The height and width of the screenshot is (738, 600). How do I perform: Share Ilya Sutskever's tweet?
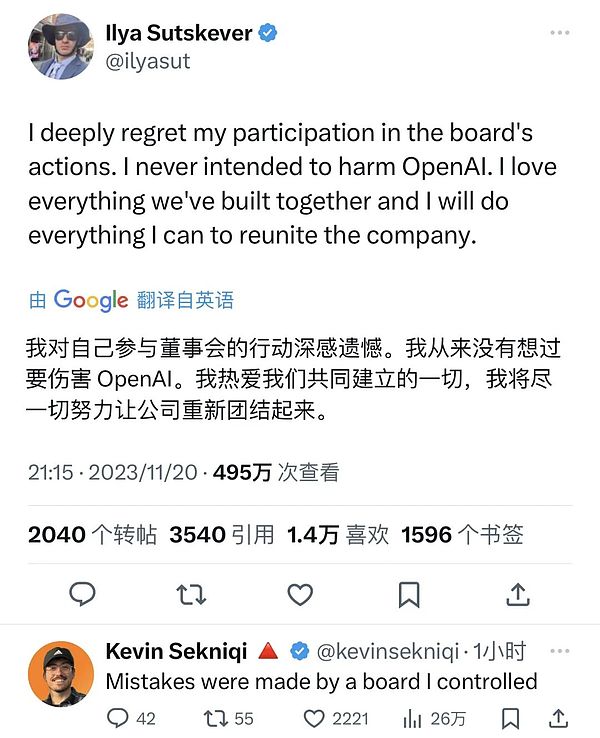517,594
